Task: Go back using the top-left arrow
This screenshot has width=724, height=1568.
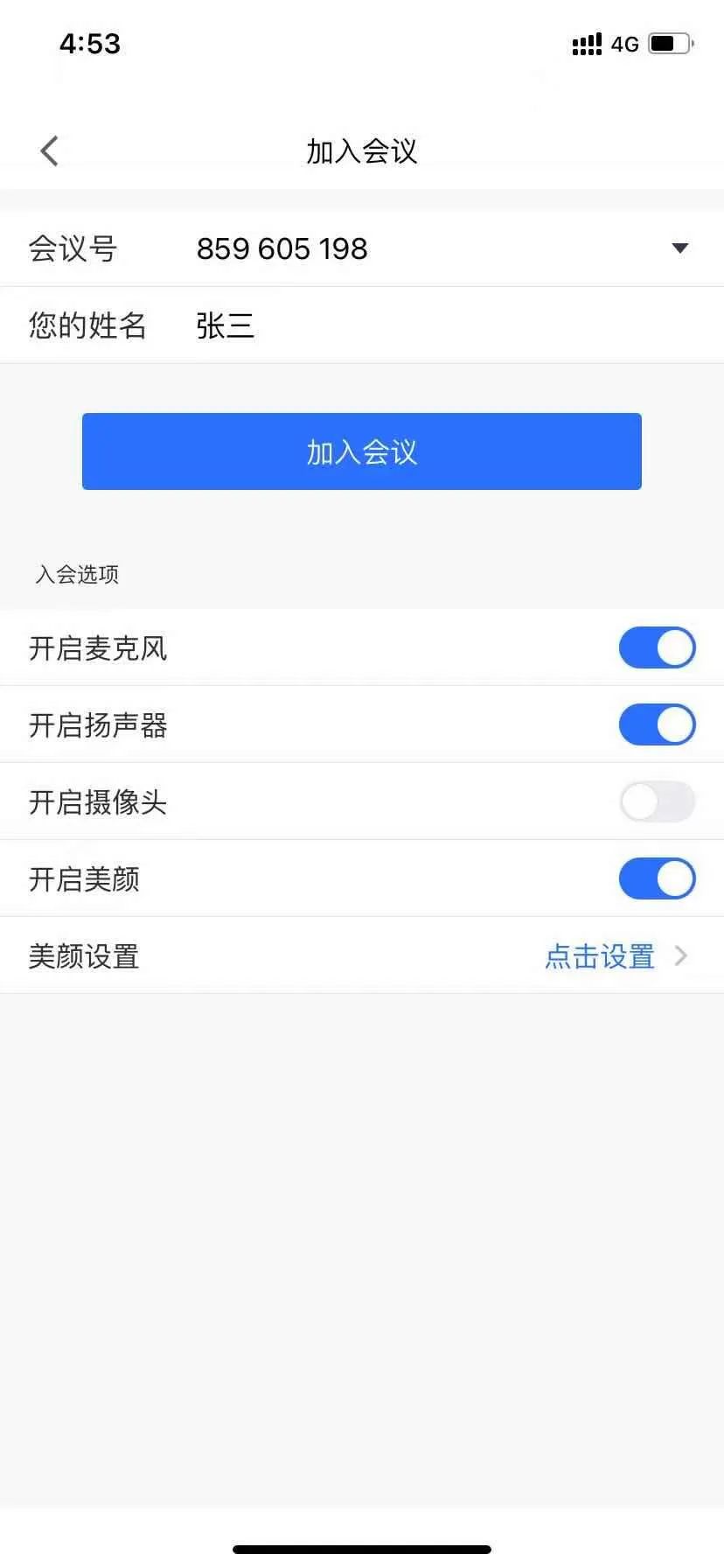Action: click(x=50, y=150)
